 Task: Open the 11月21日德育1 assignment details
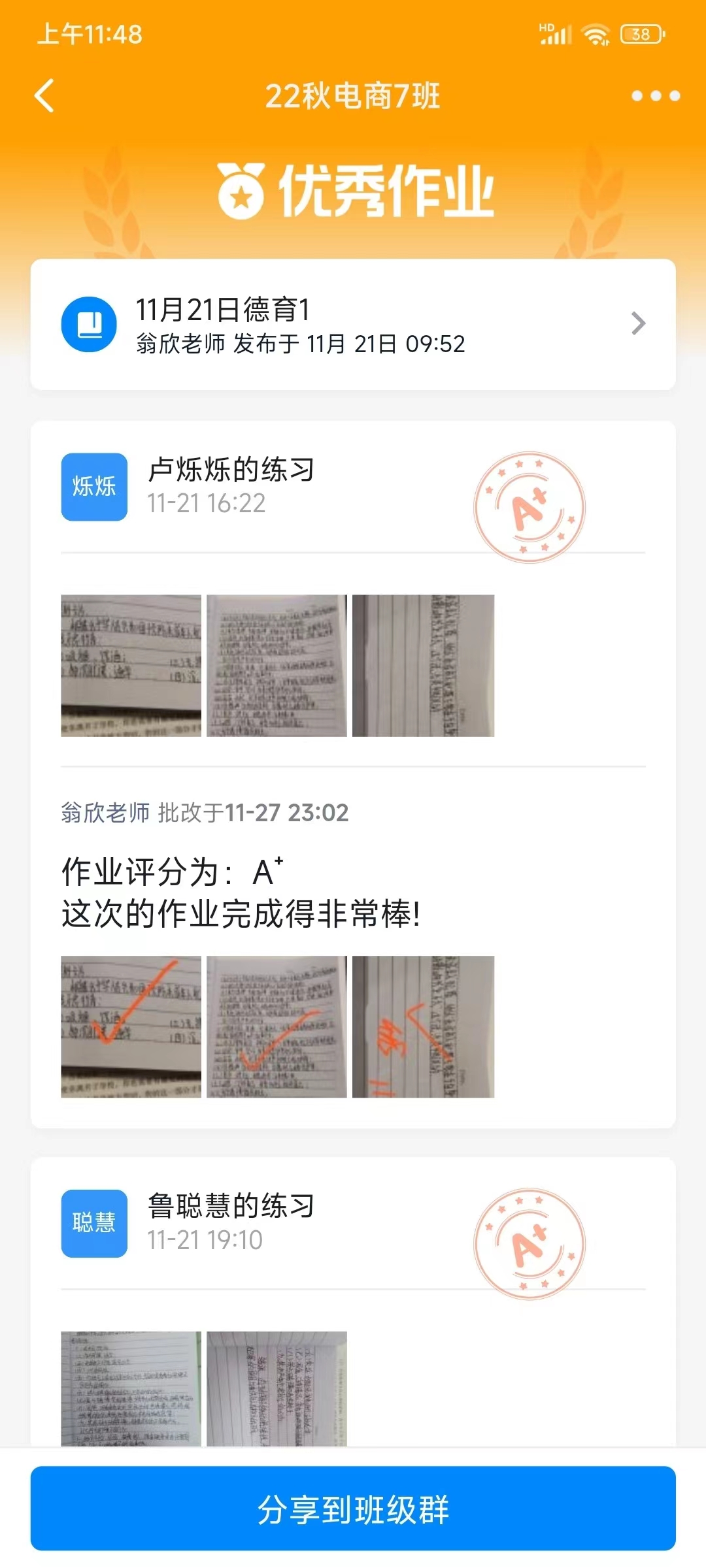point(353,325)
